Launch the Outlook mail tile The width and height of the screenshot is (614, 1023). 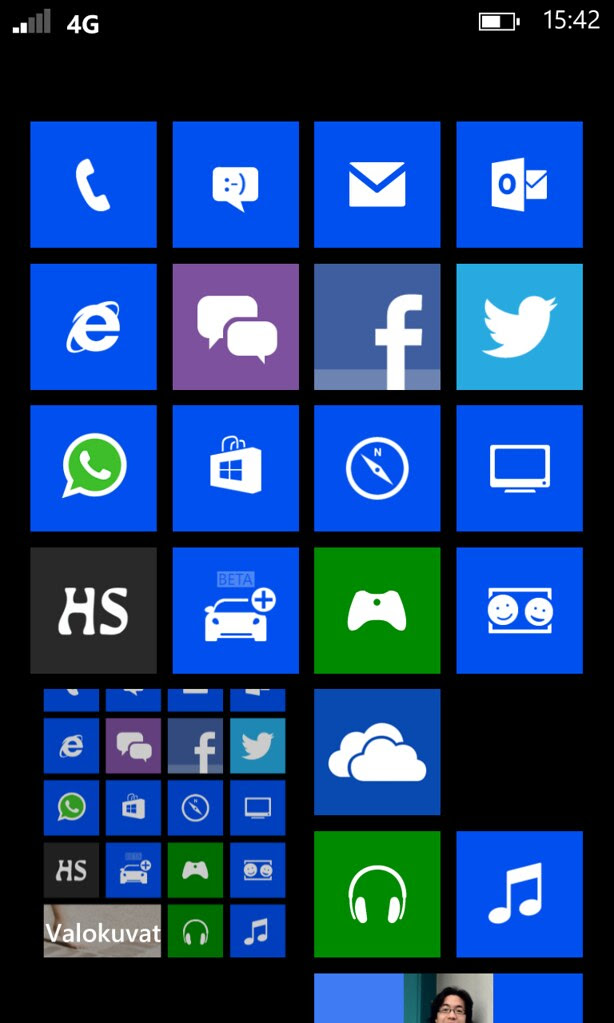pos(519,185)
